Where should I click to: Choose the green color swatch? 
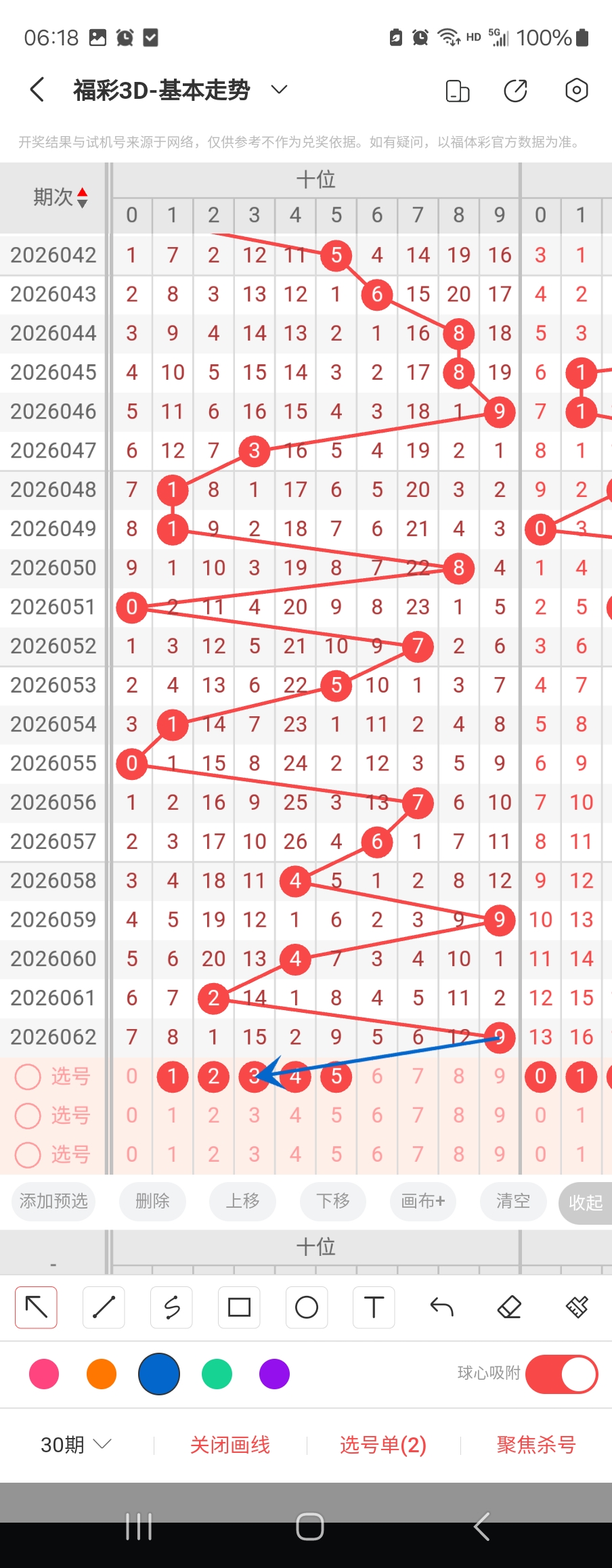pyautogui.click(x=217, y=1374)
